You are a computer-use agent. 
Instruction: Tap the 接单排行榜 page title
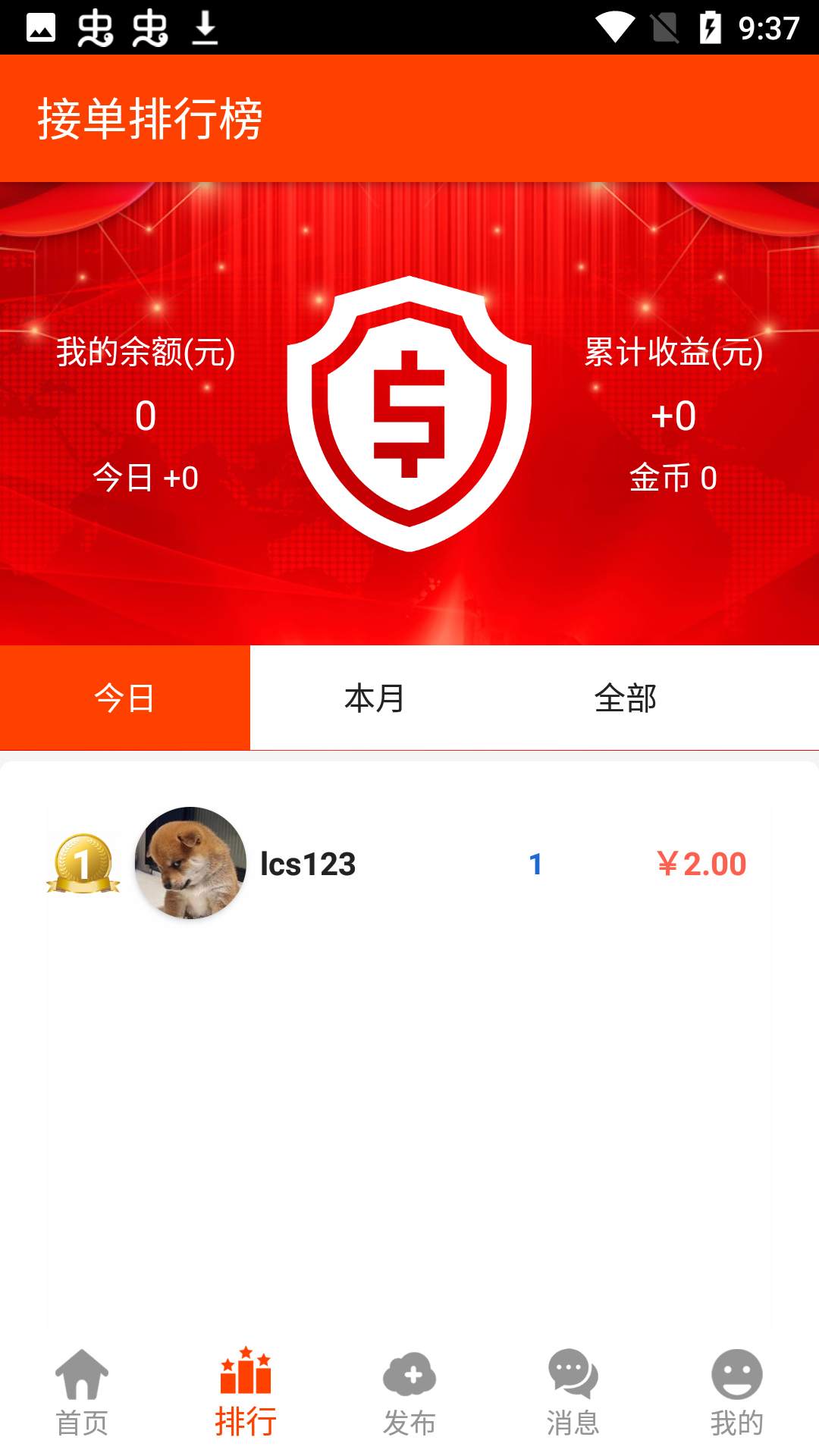click(x=148, y=118)
